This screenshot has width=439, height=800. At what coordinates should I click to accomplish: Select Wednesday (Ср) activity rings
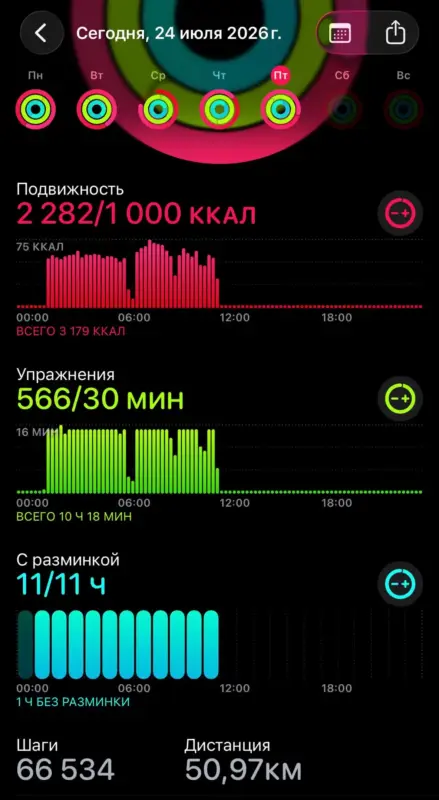[x=158, y=109]
